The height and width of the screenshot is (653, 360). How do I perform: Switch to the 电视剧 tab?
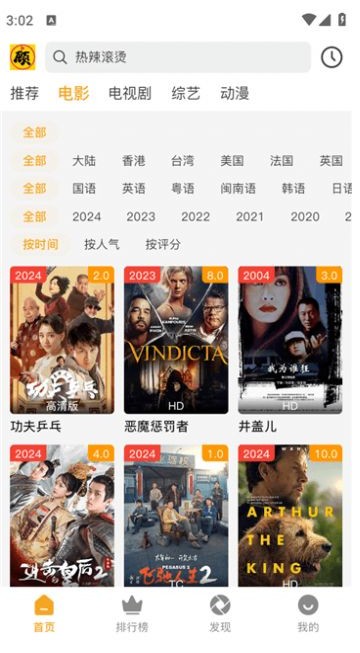[130, 93]
